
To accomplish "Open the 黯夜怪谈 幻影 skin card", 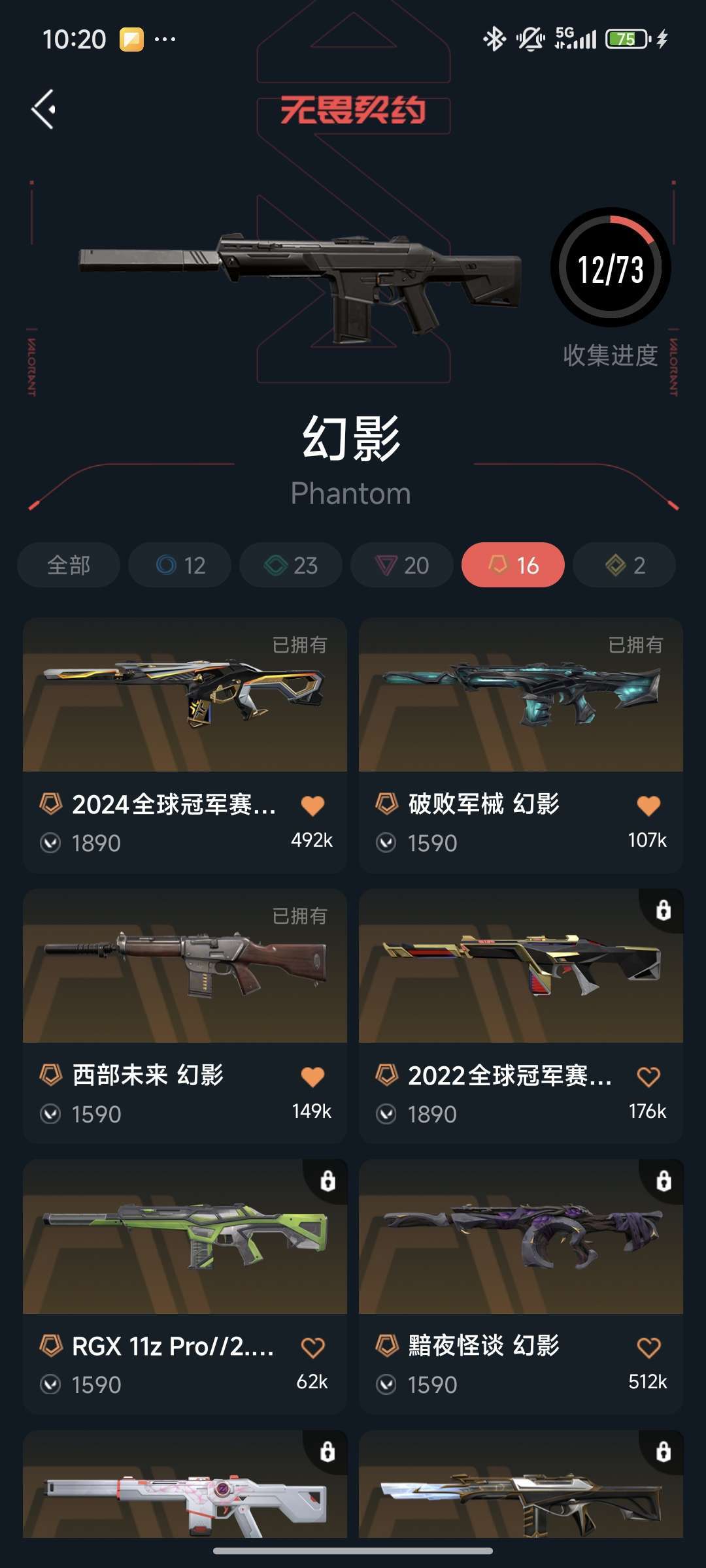I will [x=521, y=1287].
